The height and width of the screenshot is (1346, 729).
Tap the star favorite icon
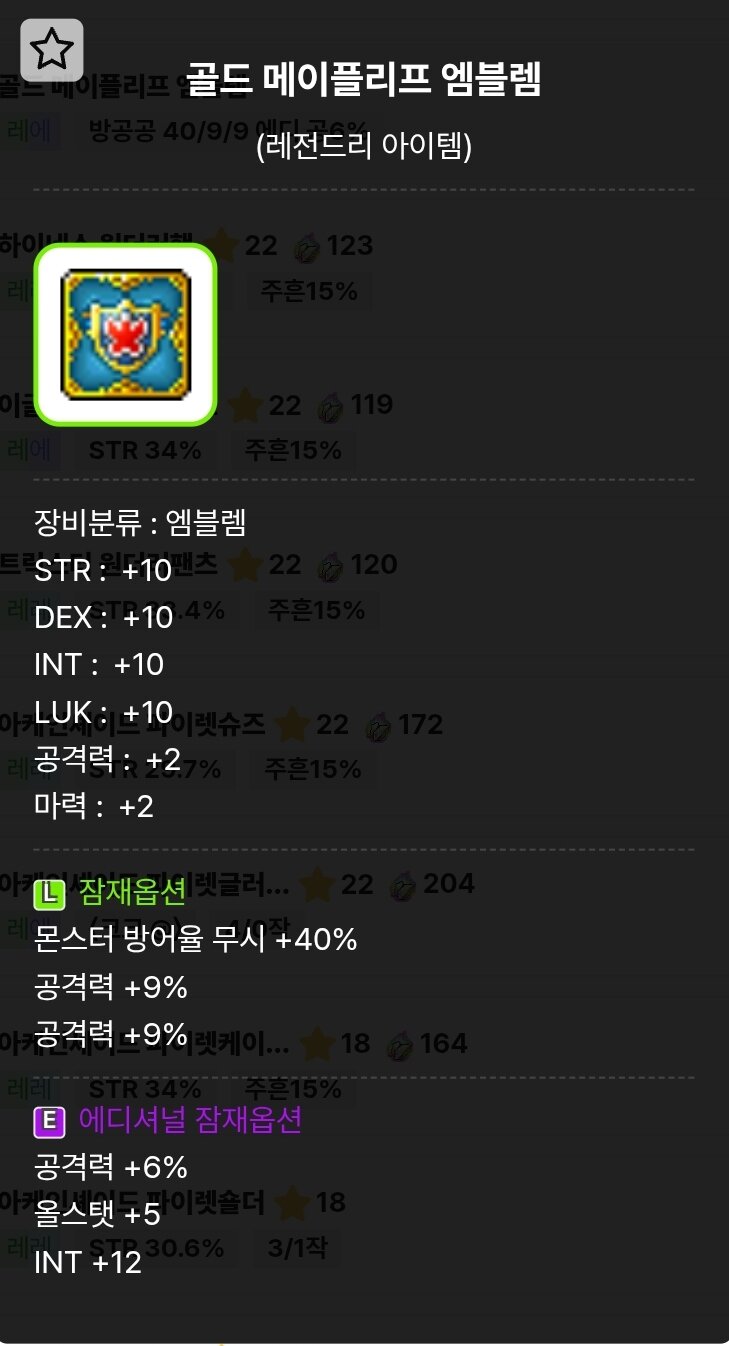(52, 50)
